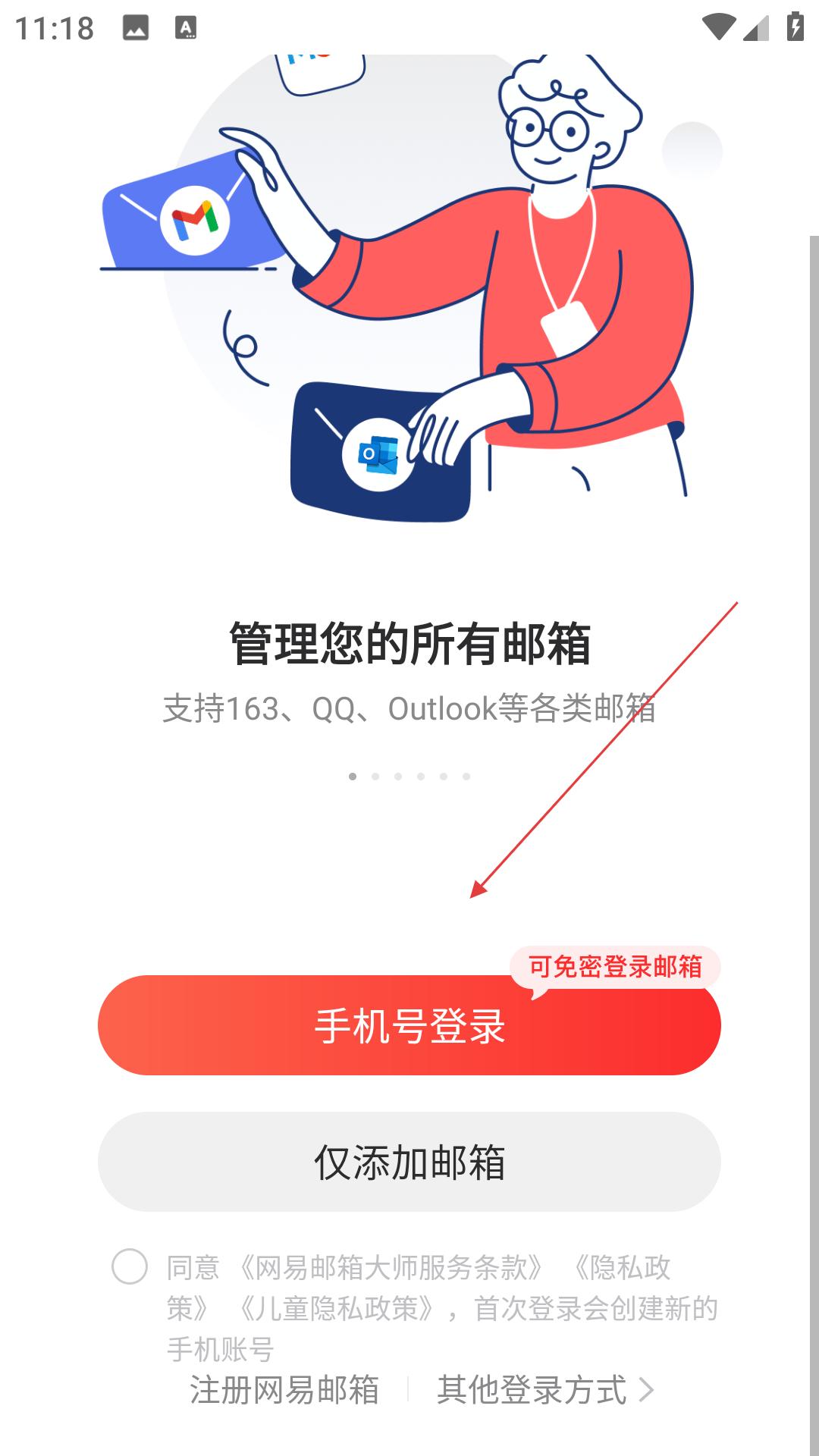819x1456 pixels.
Task: Choose 仅添加邮箱 option
Action: (x=409, y=1162)
